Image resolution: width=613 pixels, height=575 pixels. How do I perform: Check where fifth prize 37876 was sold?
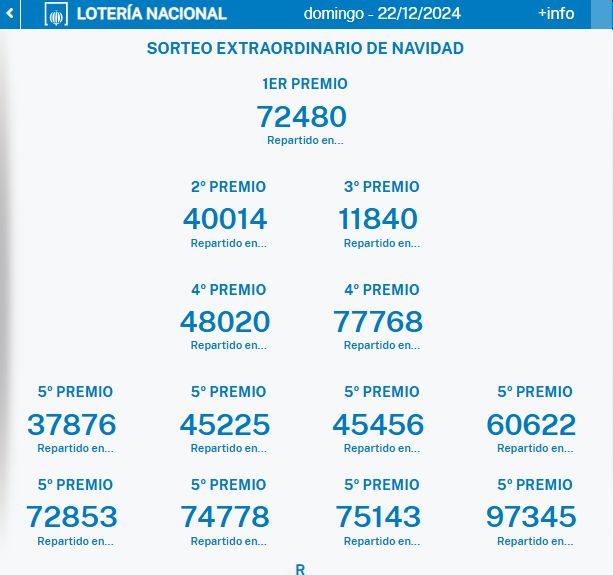coord(75,449)
